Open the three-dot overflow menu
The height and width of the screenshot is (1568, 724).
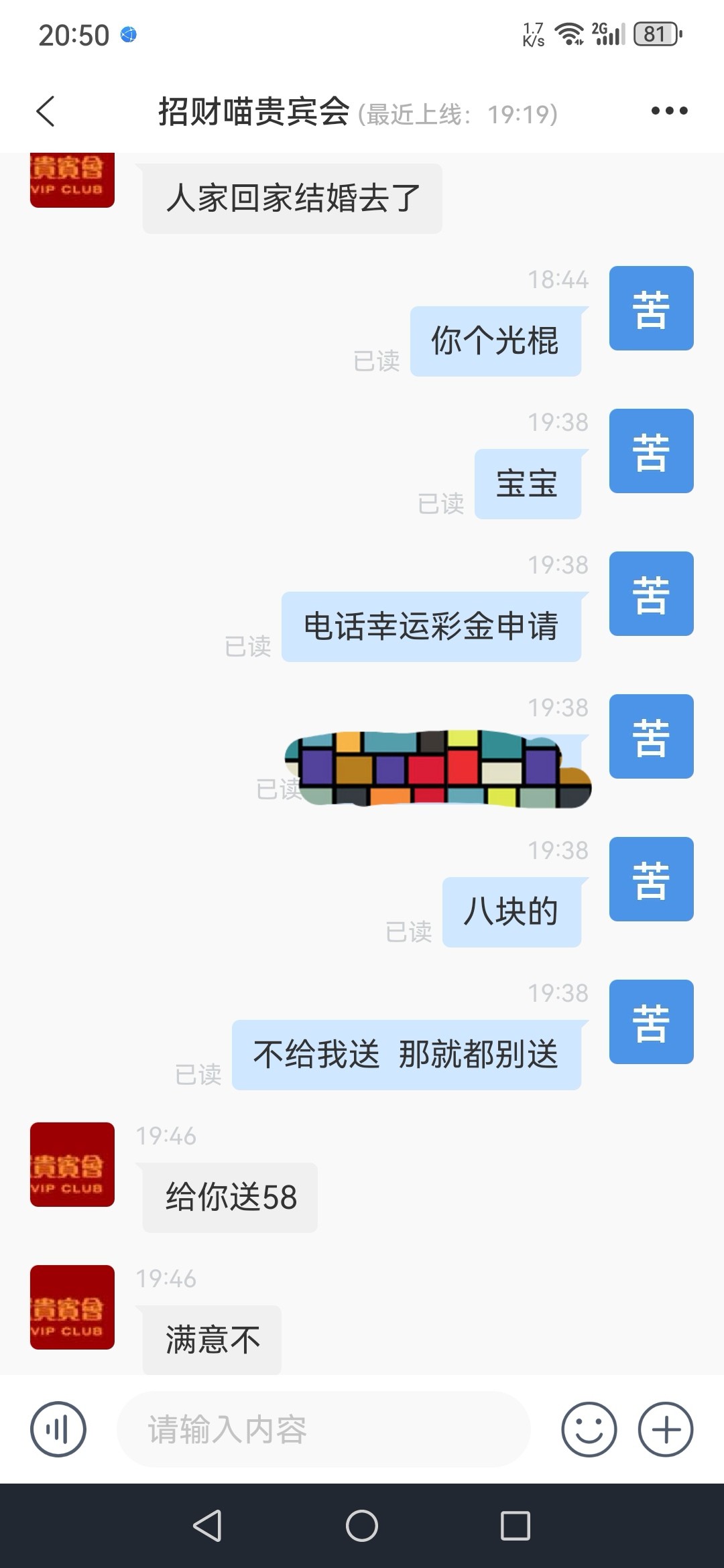click(x=669, y=111)
